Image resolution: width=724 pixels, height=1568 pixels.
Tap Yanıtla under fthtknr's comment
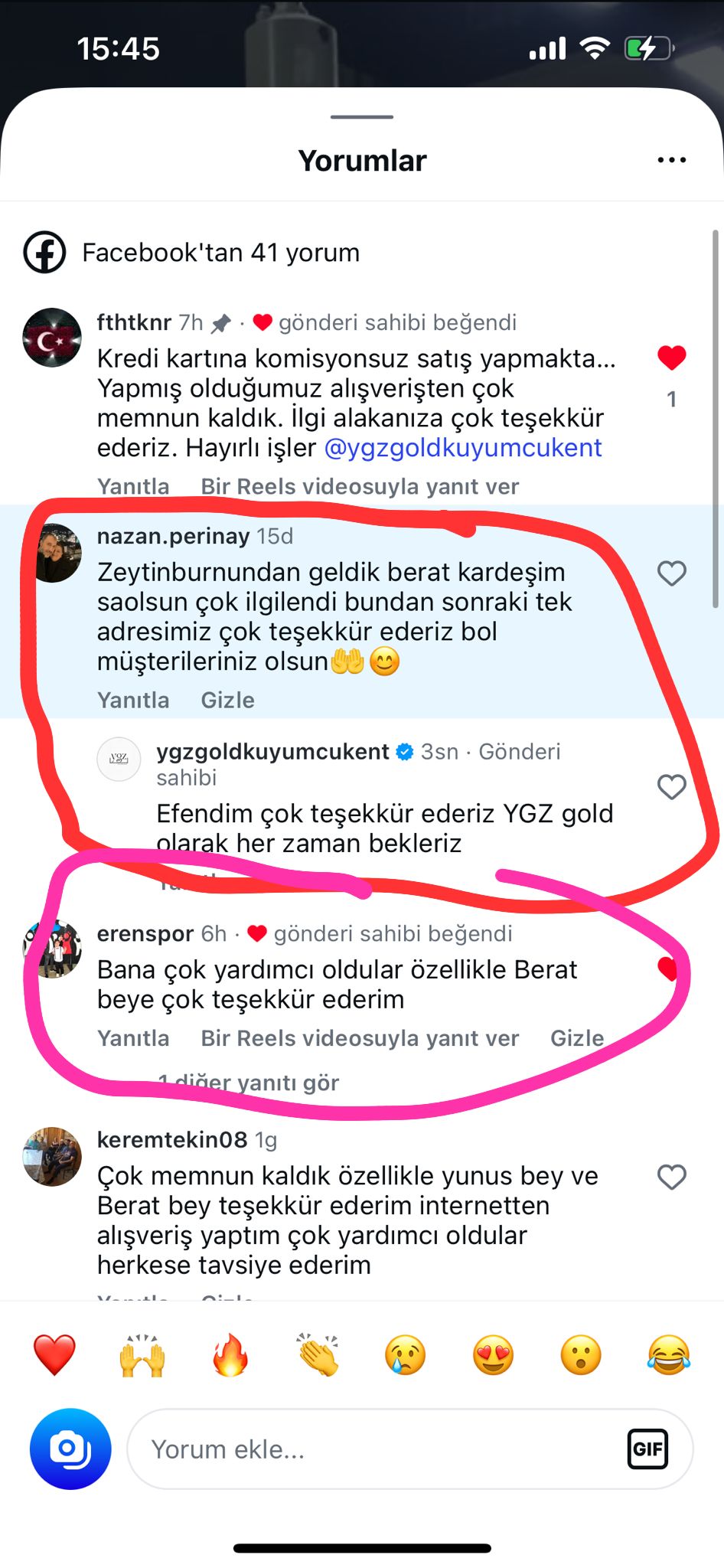coord(133,487)
